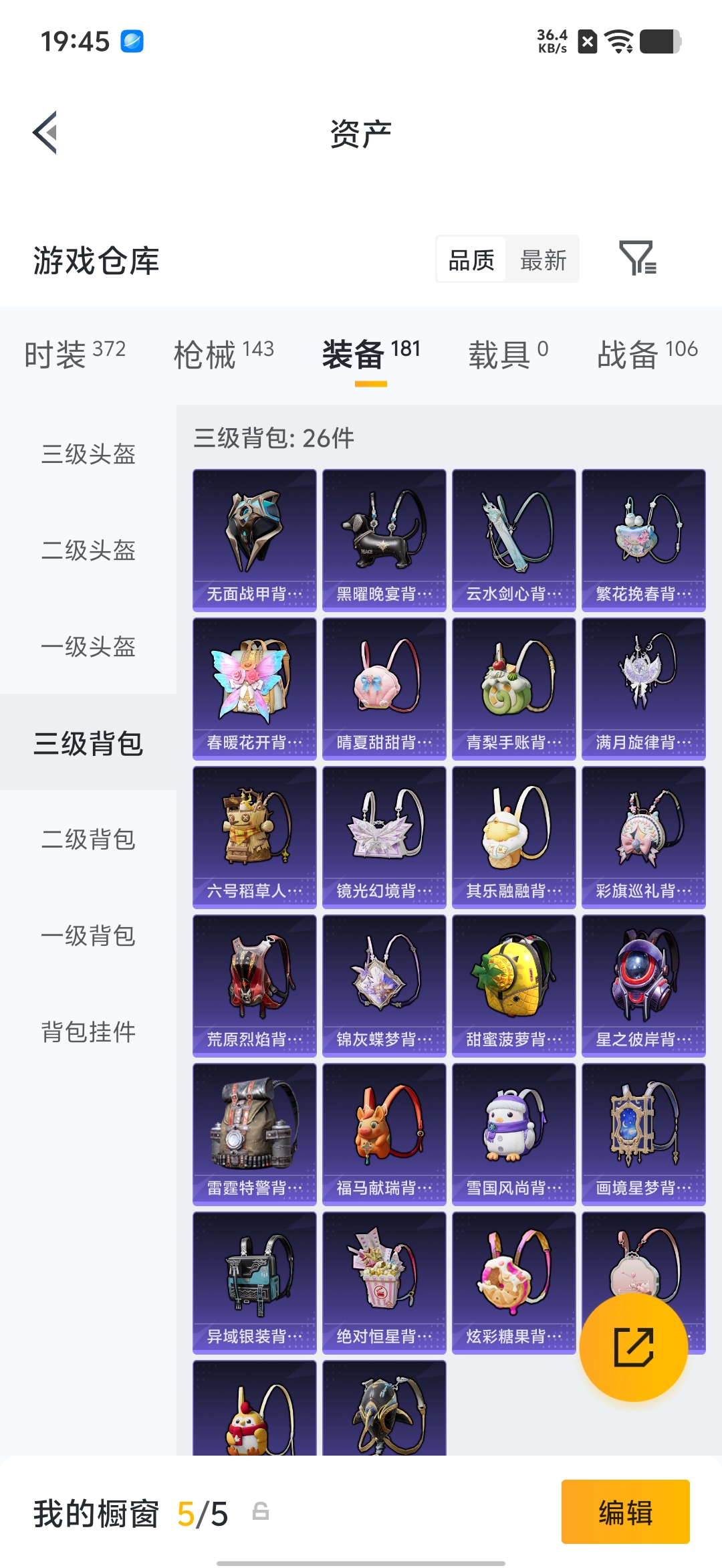Screen dimensions: 722x1568
Task: Select the 二级背包 category
Action: [88, 840]
